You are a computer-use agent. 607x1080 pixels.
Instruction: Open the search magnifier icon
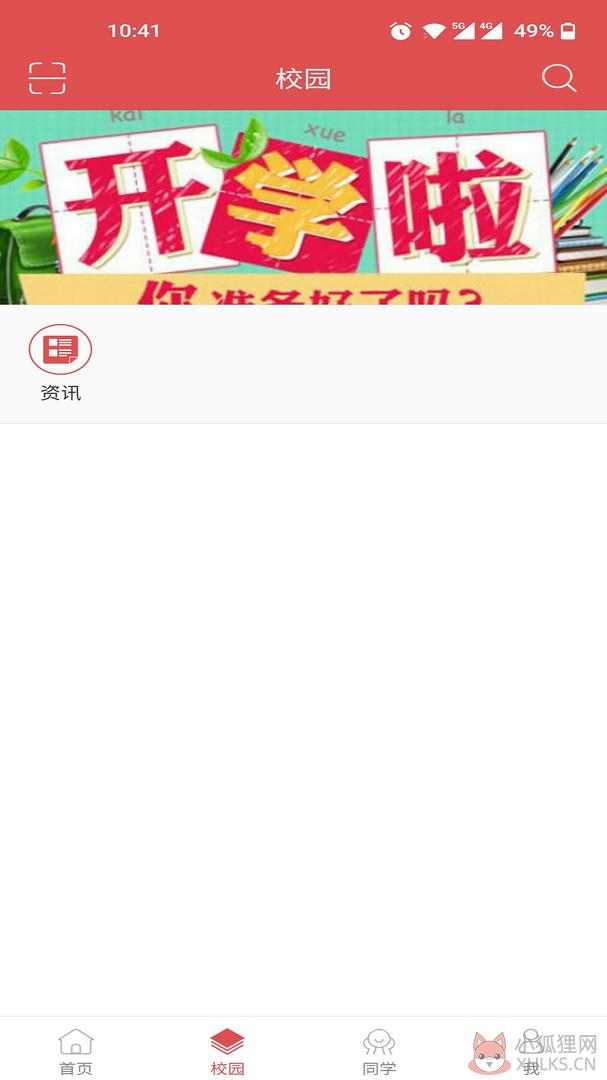(559, 79)
